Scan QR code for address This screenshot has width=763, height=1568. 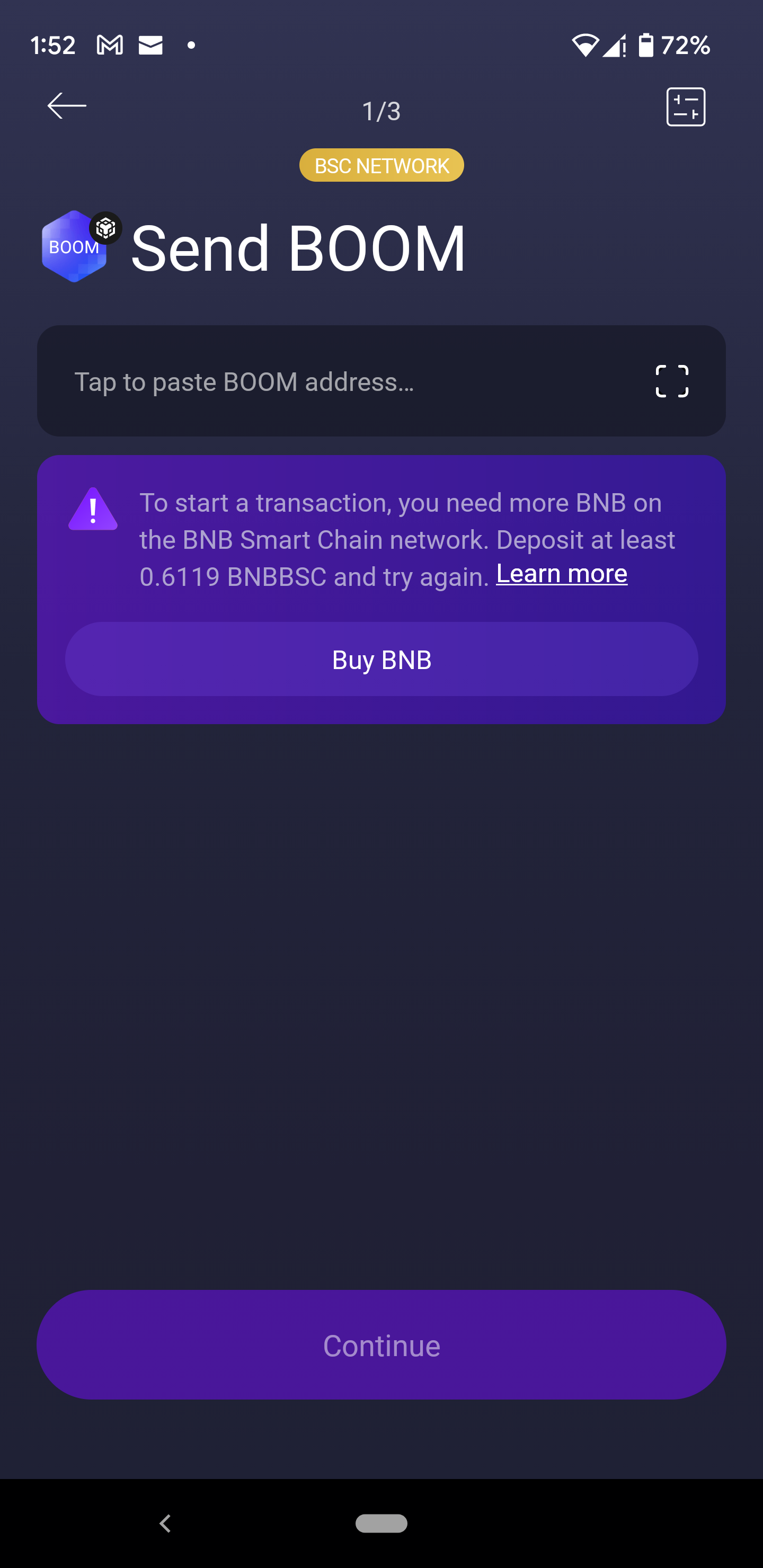point(672,381)
